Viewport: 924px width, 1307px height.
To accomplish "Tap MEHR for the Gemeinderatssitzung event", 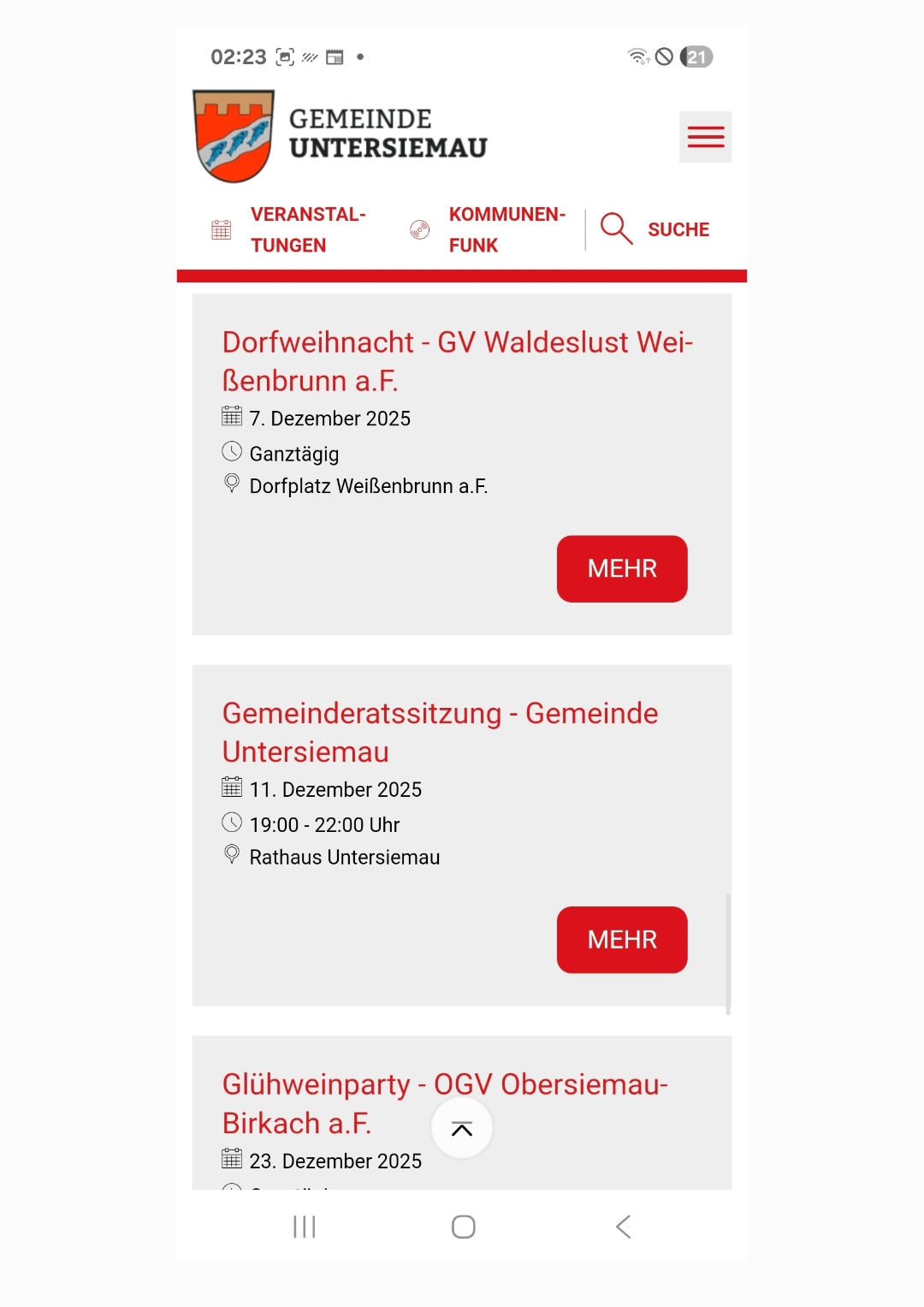I will 622,940.
